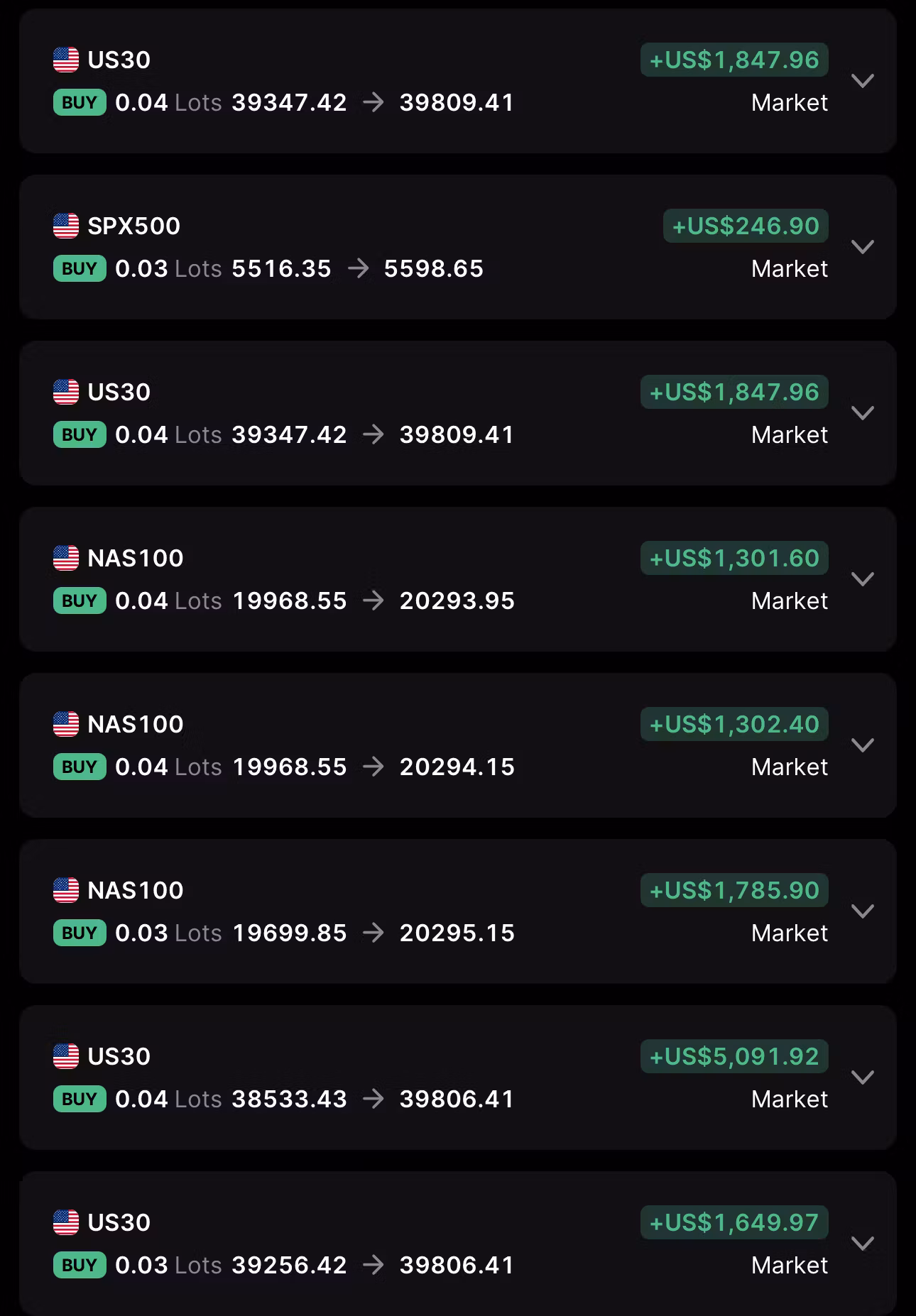
Task: Click the flag icon on the first NAS100 position
Action: coord(65,558)
